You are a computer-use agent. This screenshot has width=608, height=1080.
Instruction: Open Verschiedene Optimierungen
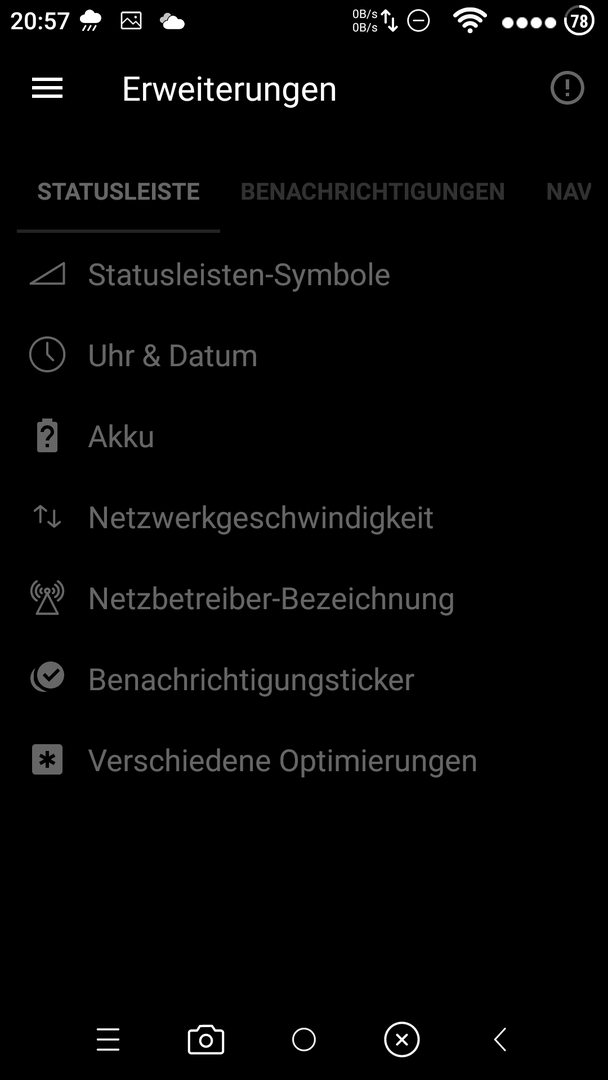tap(304, 760)
